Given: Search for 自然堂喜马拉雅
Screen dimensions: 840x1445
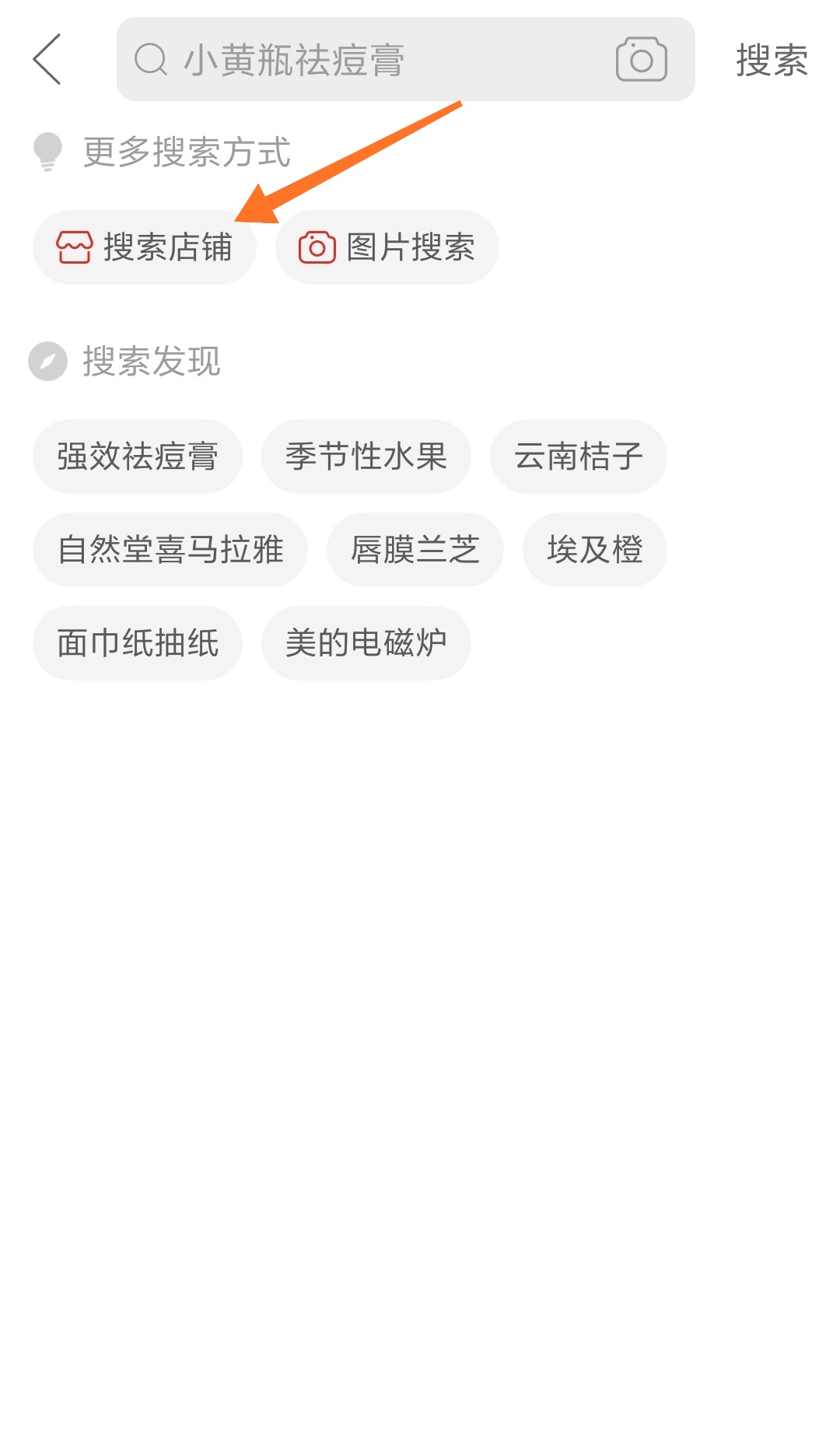Looking at the screenshot, I should point(170,550).
